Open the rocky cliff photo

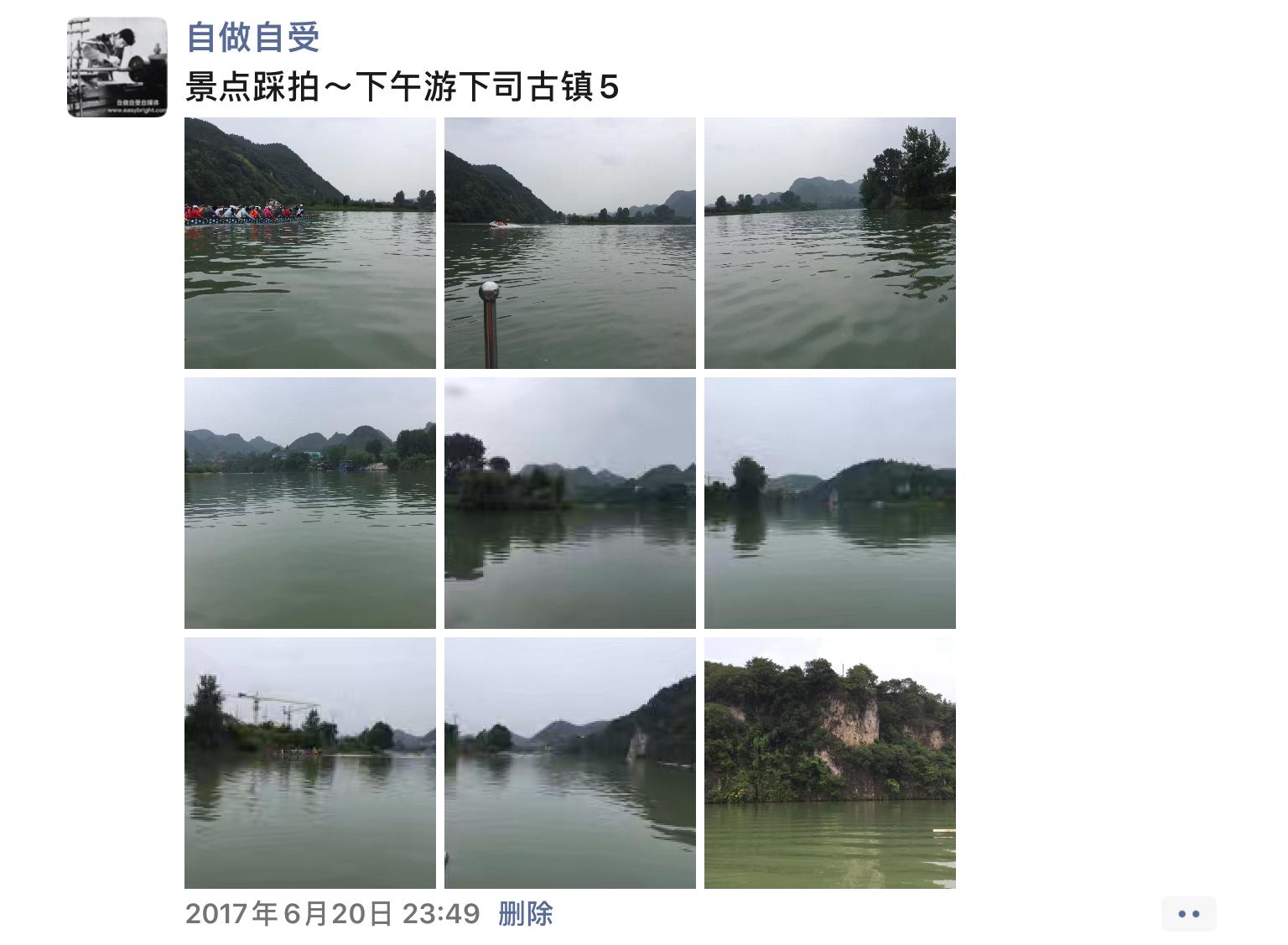click(830, 763)
